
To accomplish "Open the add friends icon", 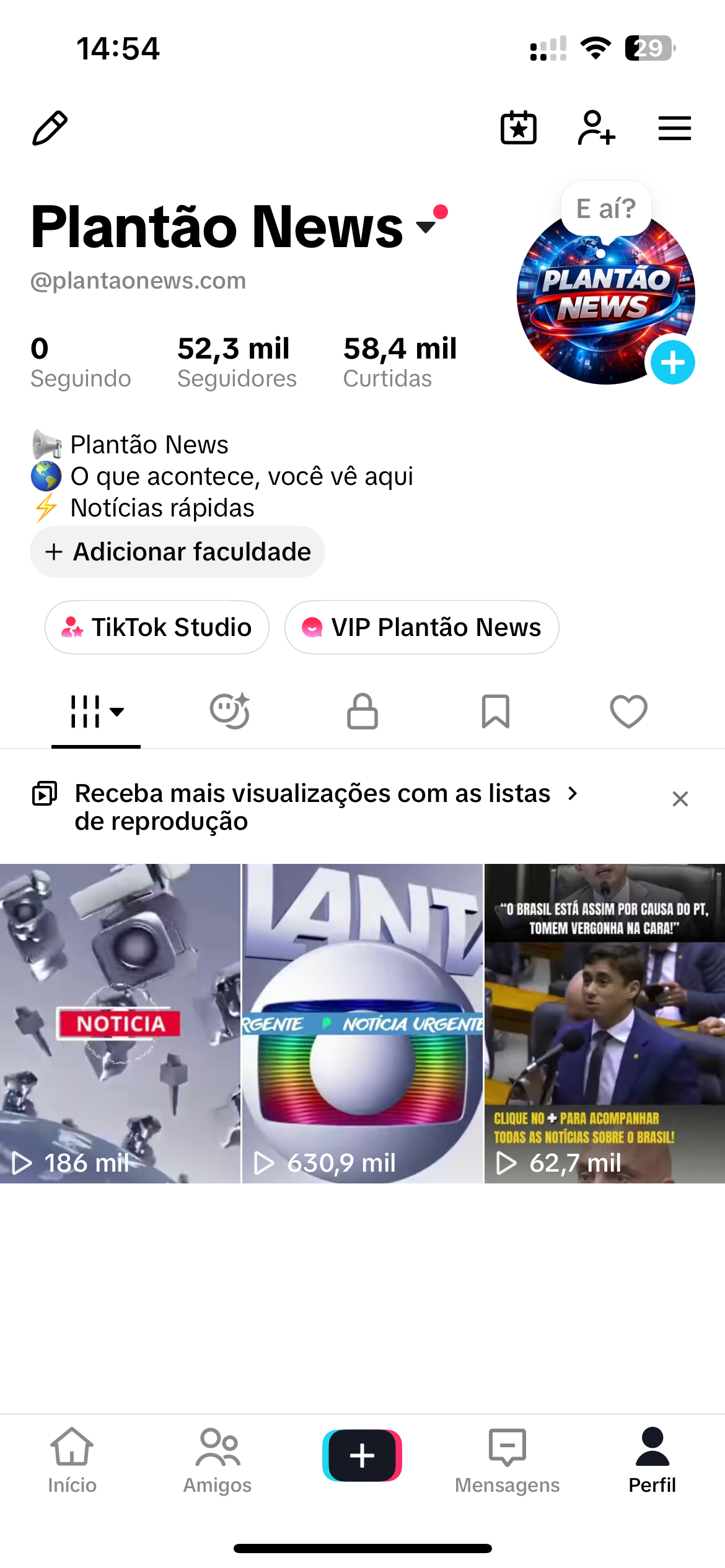I will coord(596,128).
